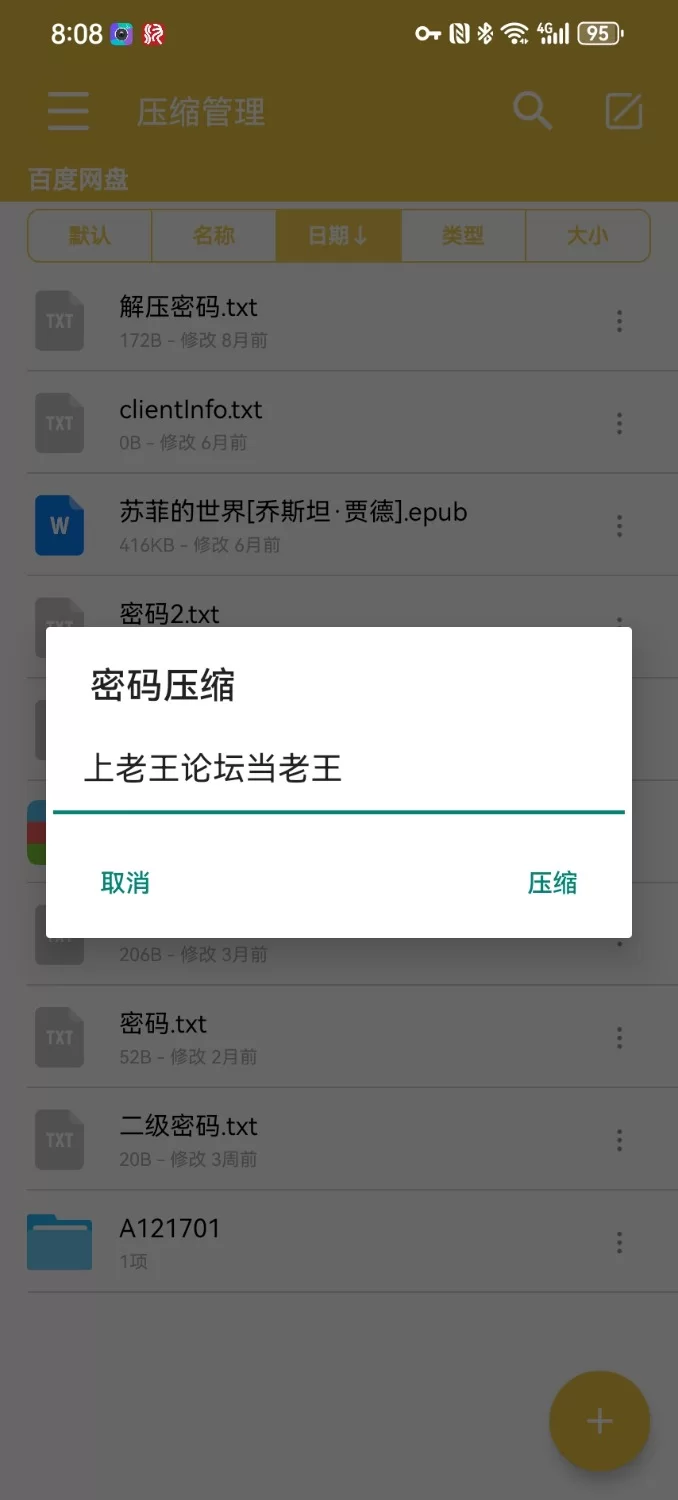
Task: Confirm compression by tapping 压缩
Action: (x=552, y=883)
